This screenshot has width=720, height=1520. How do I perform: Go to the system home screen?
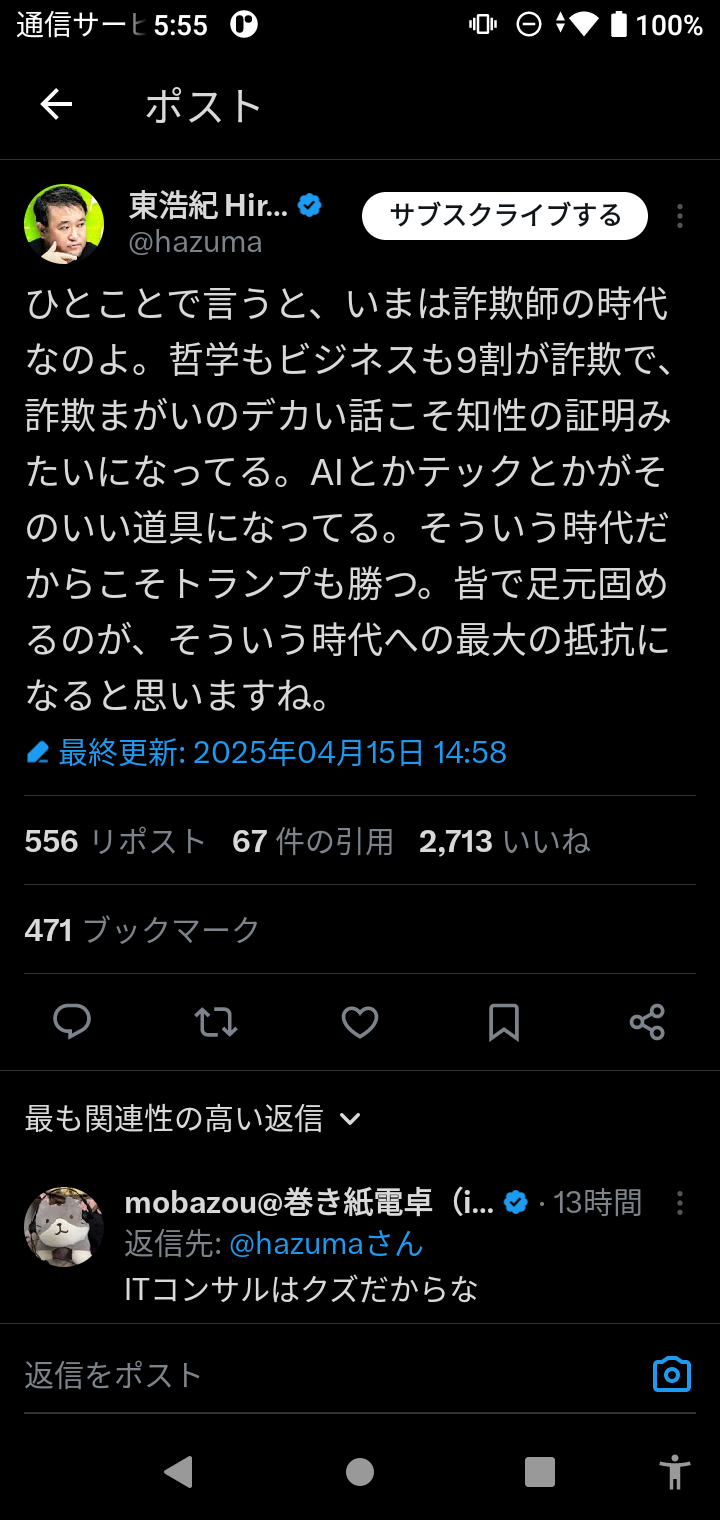click(x=360, y=1471)
